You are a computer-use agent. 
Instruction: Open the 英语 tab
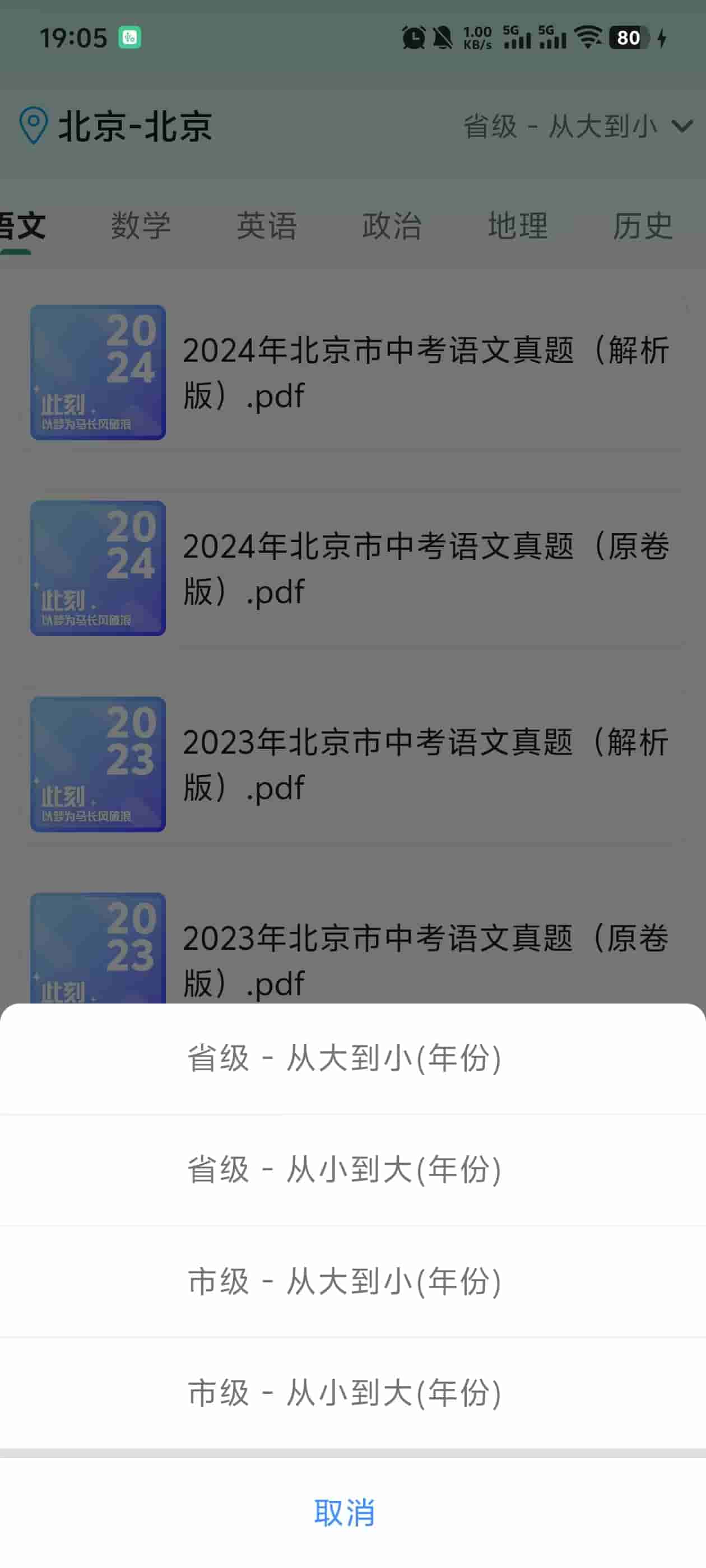click(x=268, y=226)
